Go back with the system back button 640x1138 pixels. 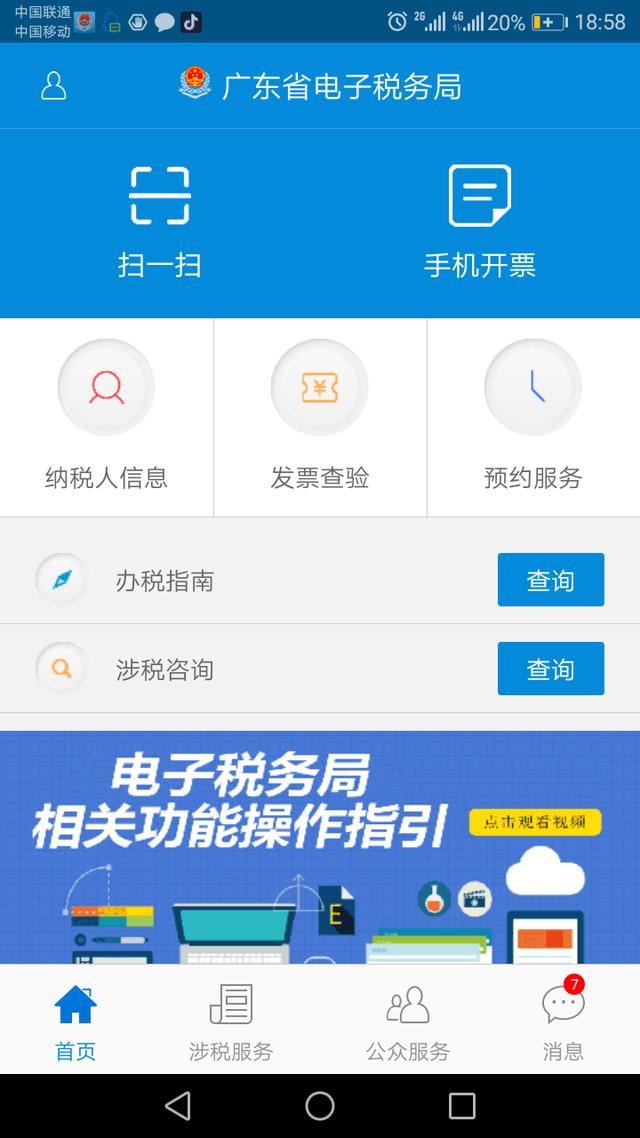pos(178,1105)
